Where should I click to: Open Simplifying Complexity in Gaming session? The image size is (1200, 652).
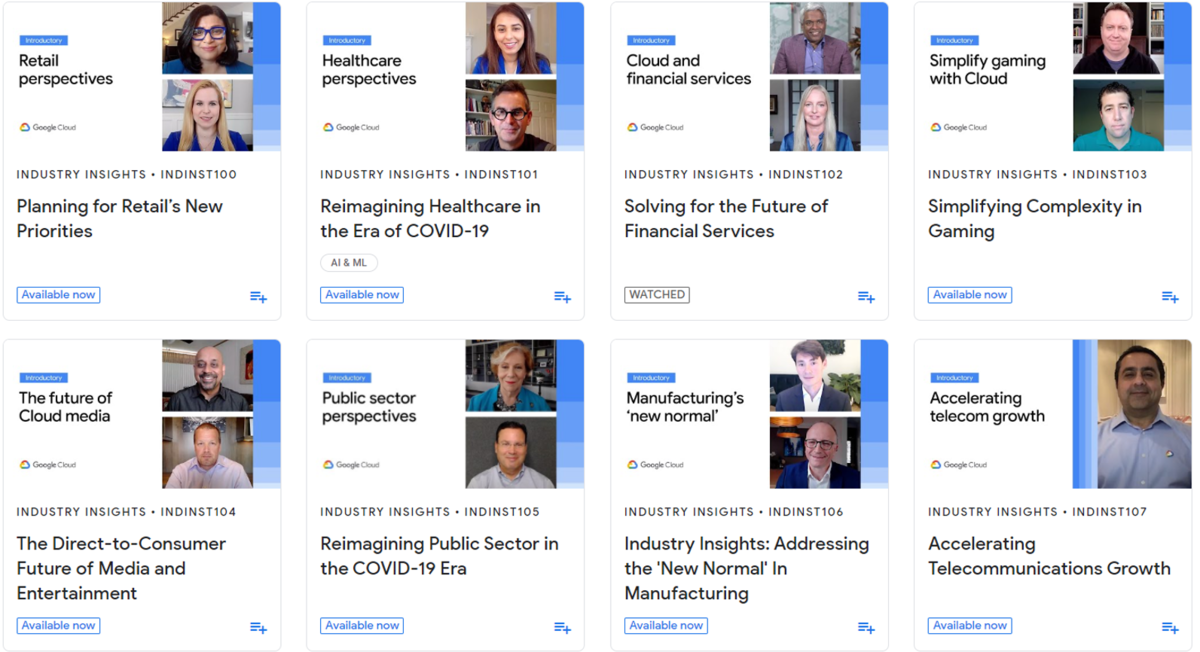(x=1034, y=218)
